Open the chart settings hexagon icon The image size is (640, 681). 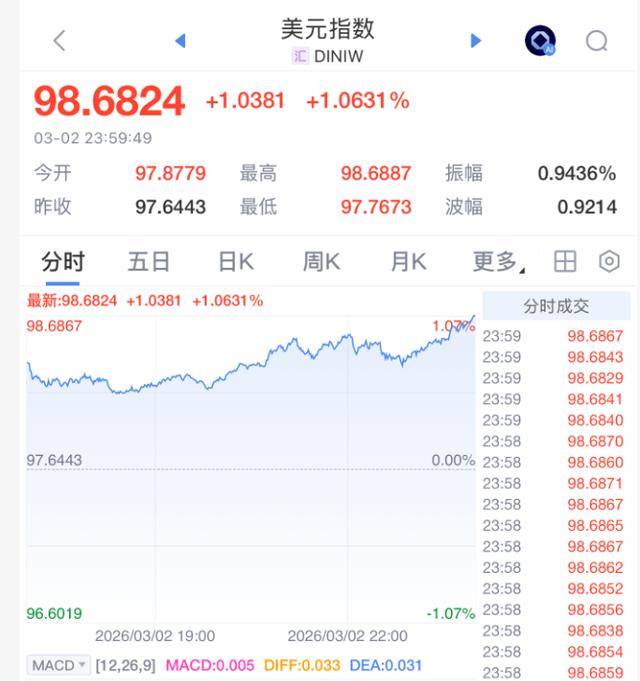click(x=609, y=262)
